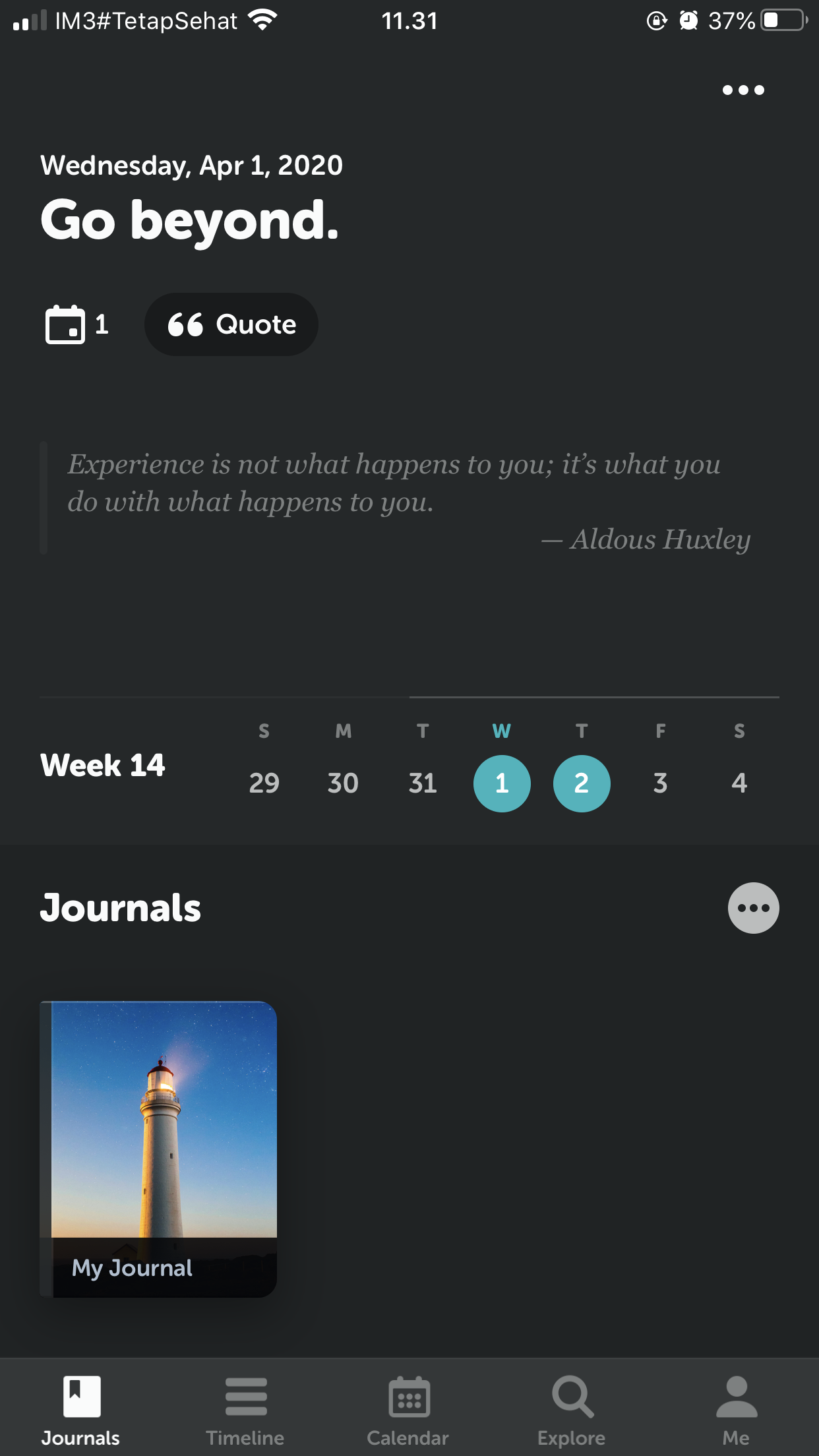Open the calendar entry count icon

(66, 324)
